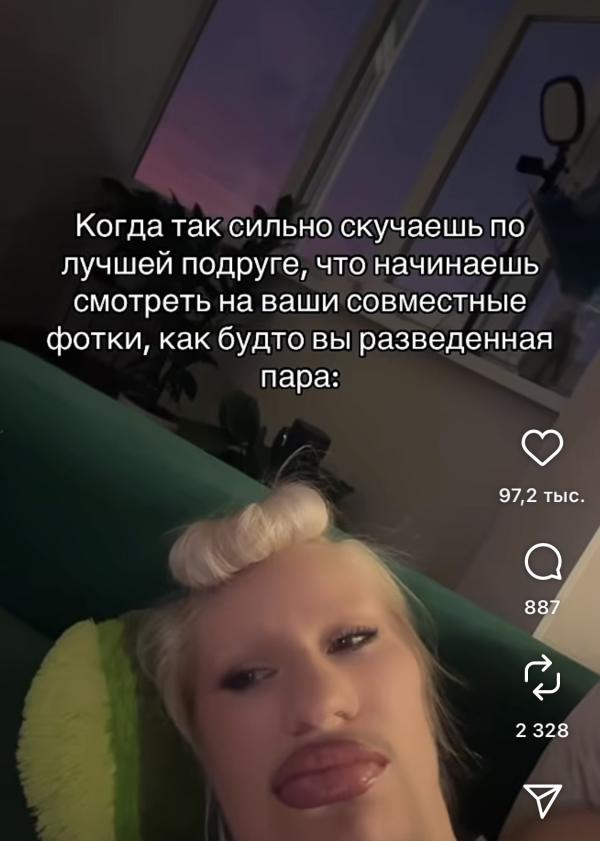600x841 pixels.
Task: Repost this reel with the arrows icon
Action: pos(542,677)
